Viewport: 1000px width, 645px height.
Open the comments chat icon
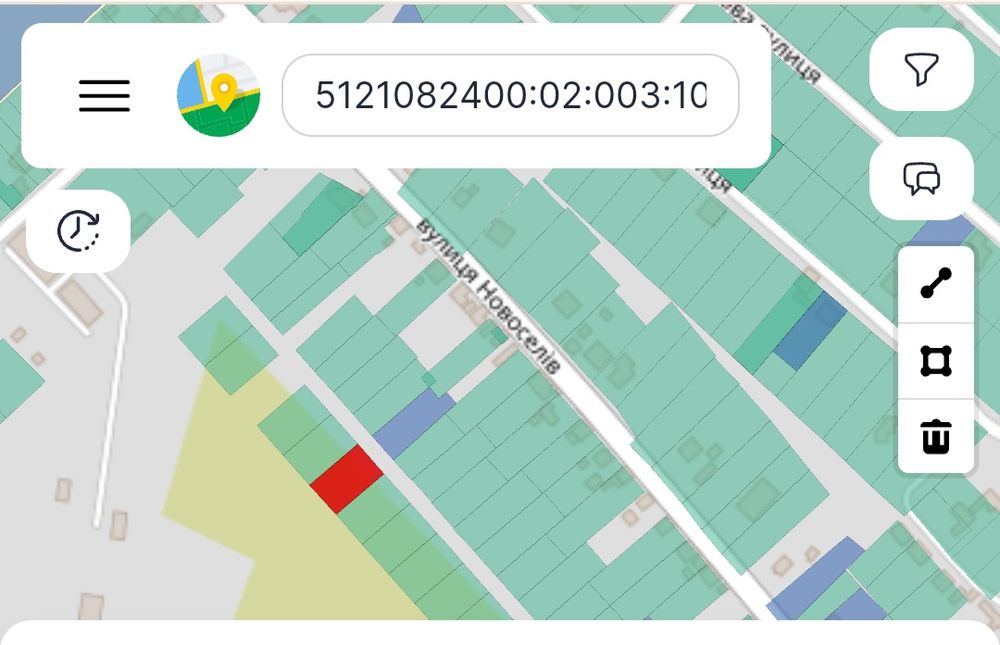click(x=921, y=179)
